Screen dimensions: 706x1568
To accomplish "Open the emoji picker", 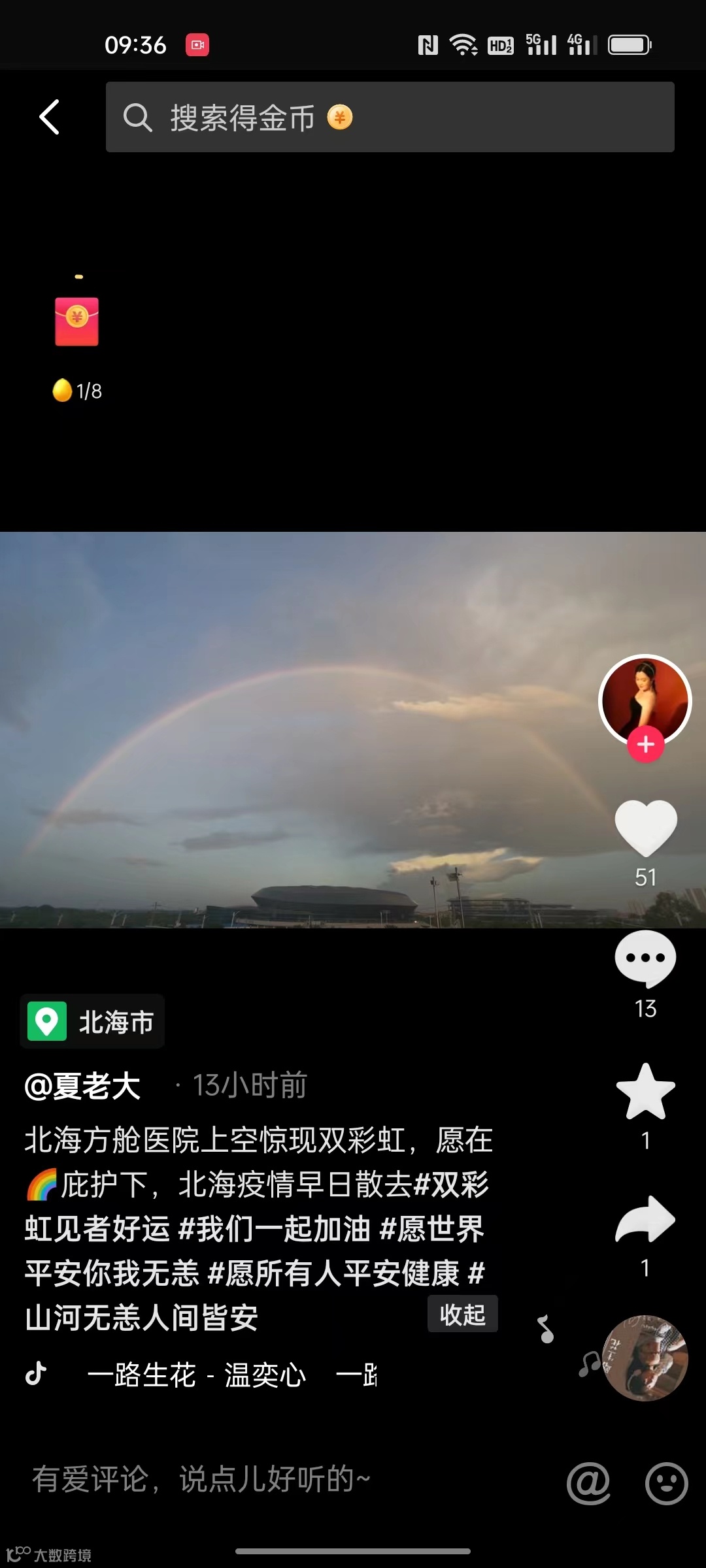I will [666, 1483].
